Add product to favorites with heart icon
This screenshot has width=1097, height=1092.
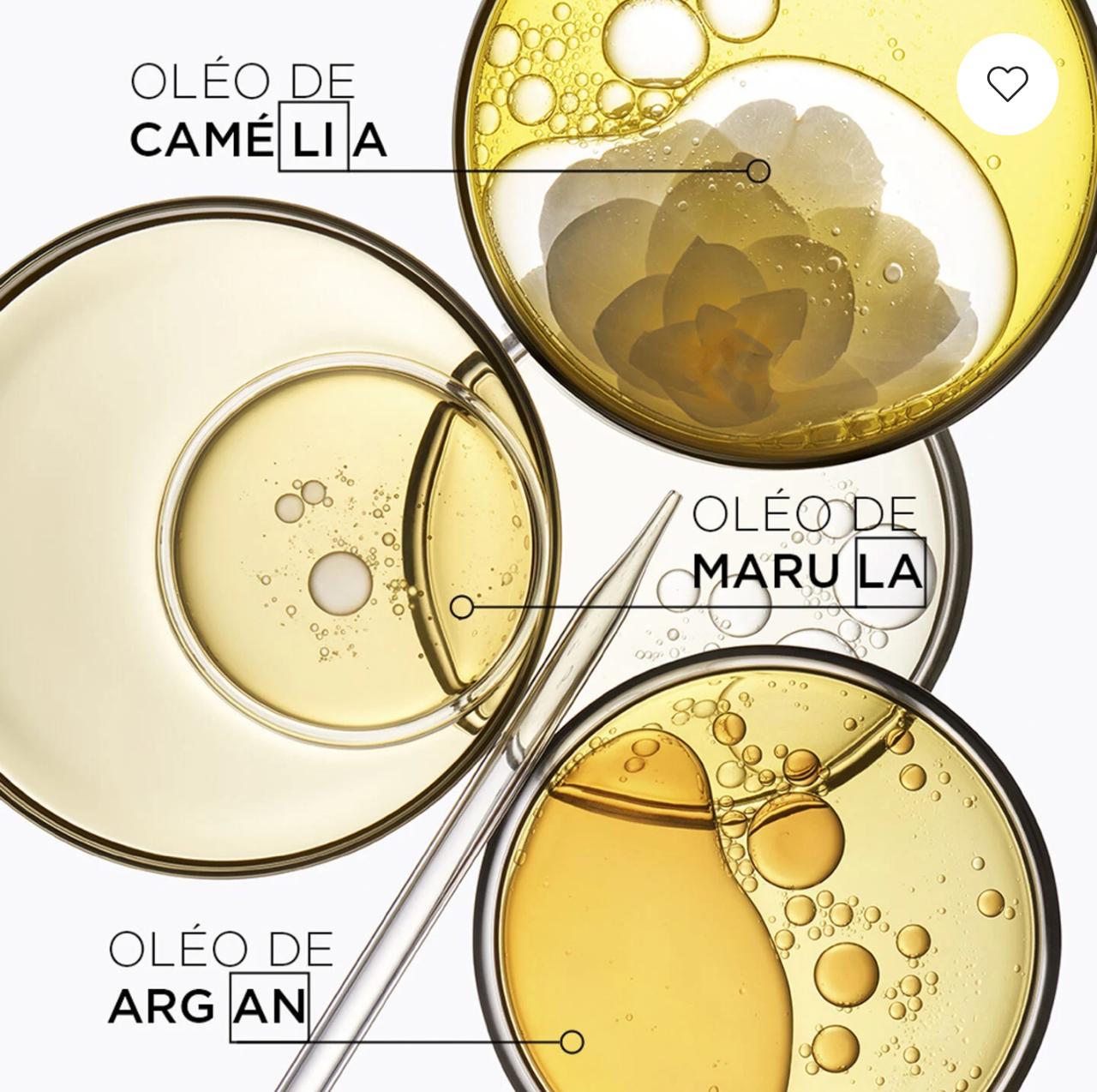[x=1007, y=84]
